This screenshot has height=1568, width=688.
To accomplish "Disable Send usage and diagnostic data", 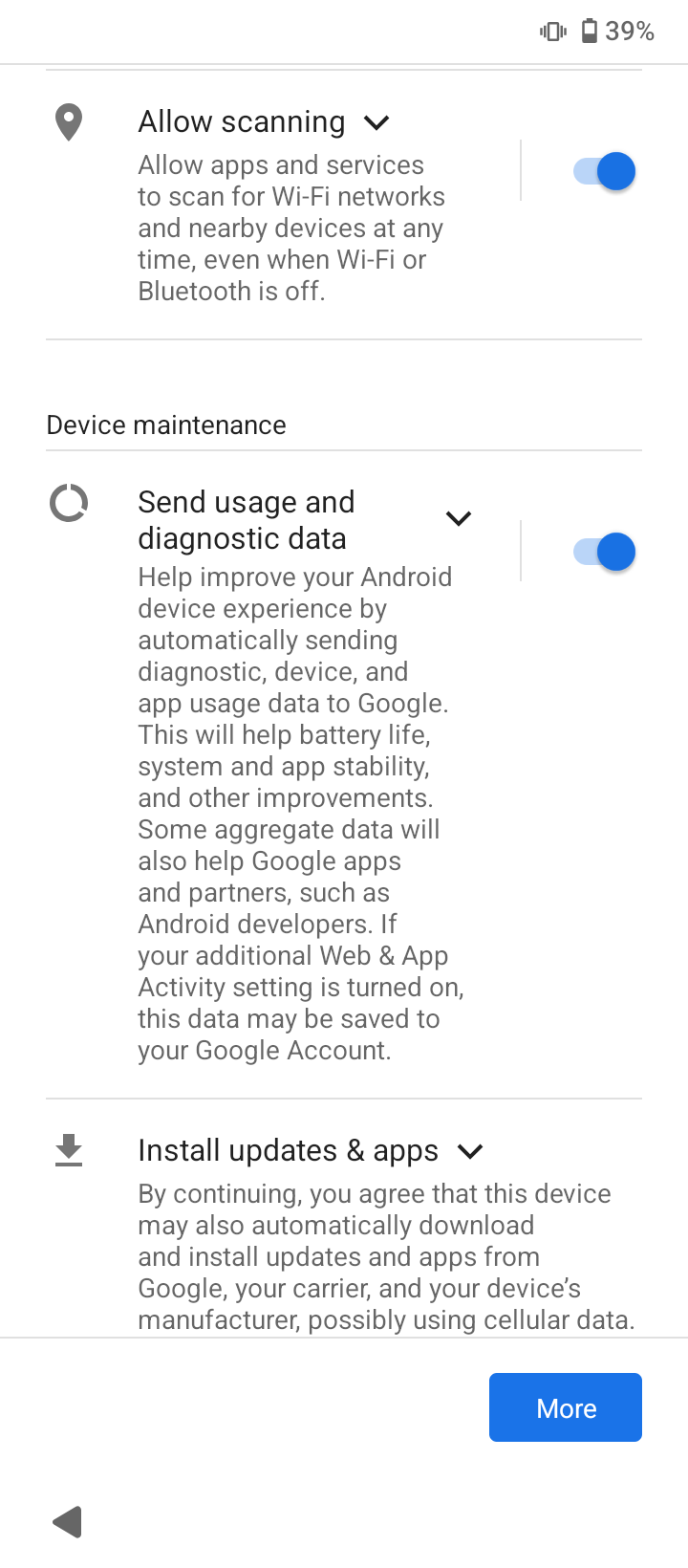I will point(605,553).
